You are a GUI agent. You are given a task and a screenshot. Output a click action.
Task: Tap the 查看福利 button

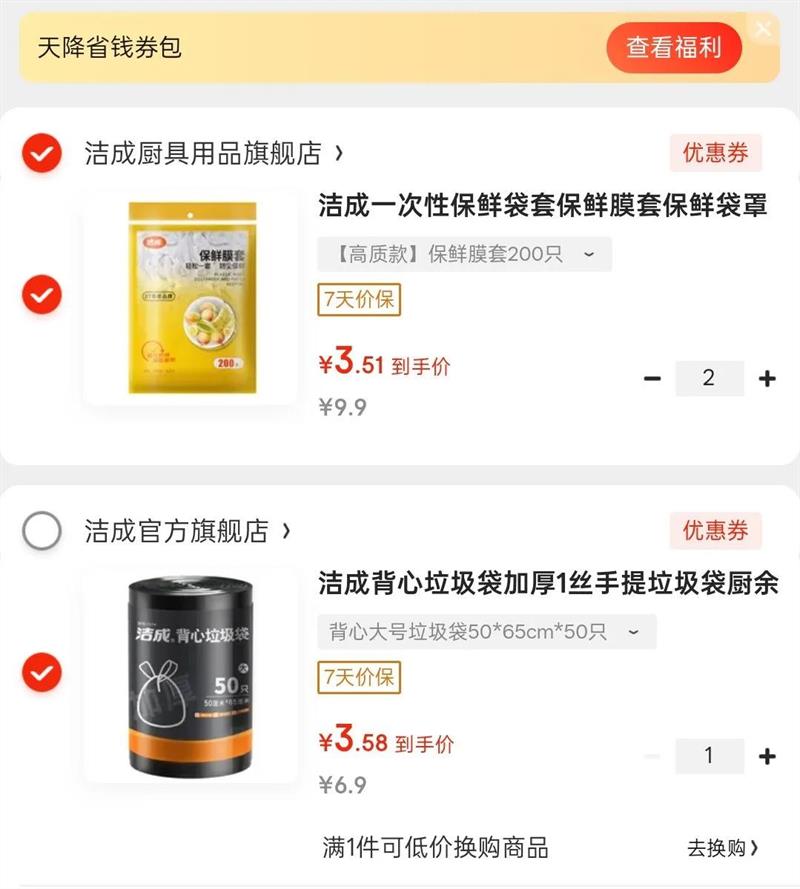pos(673,47)
